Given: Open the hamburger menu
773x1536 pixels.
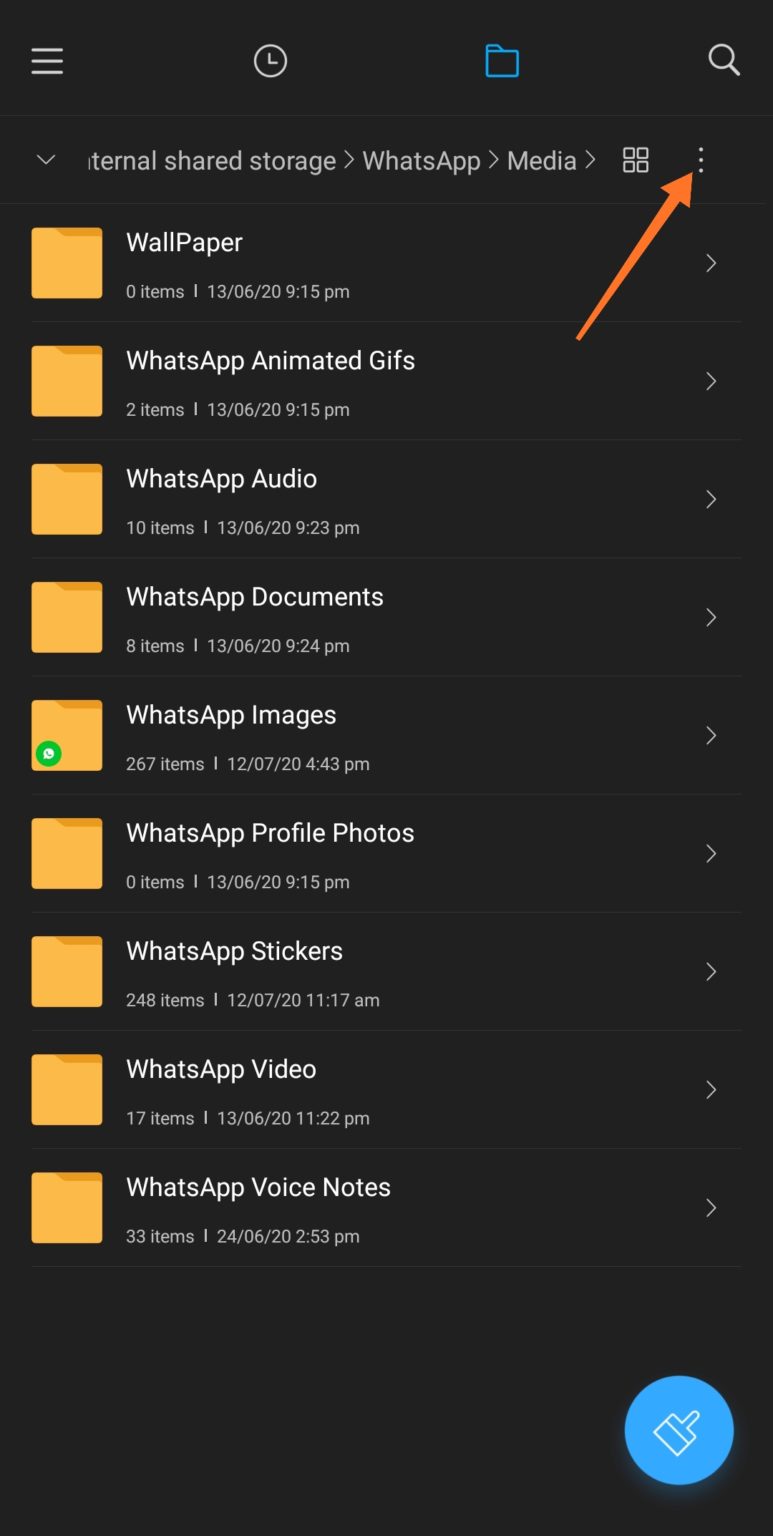Looking at the screenshot, I should point(47,61).
